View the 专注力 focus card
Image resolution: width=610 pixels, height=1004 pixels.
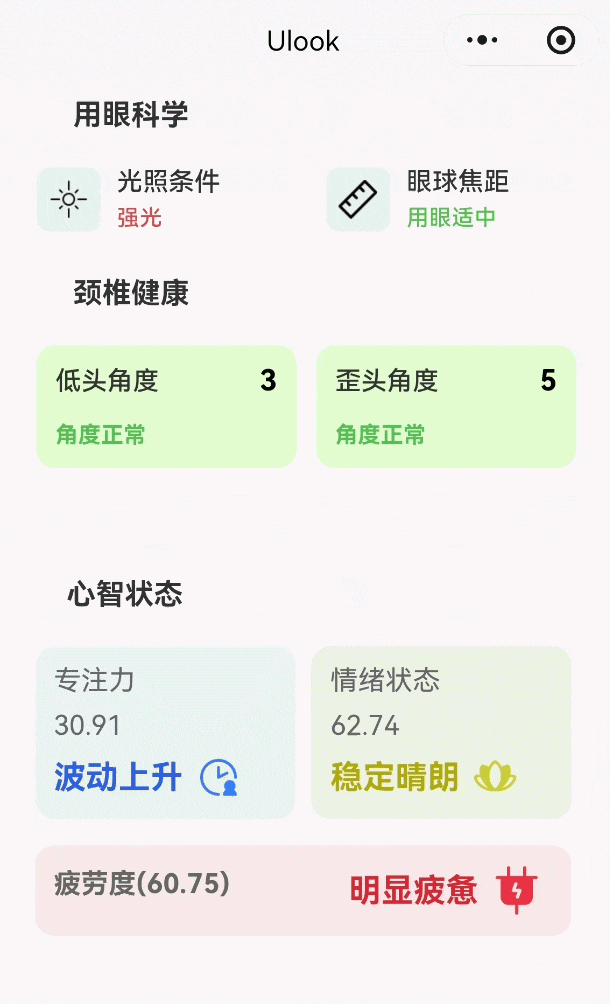pyautogui.click(x=165, y=732)
